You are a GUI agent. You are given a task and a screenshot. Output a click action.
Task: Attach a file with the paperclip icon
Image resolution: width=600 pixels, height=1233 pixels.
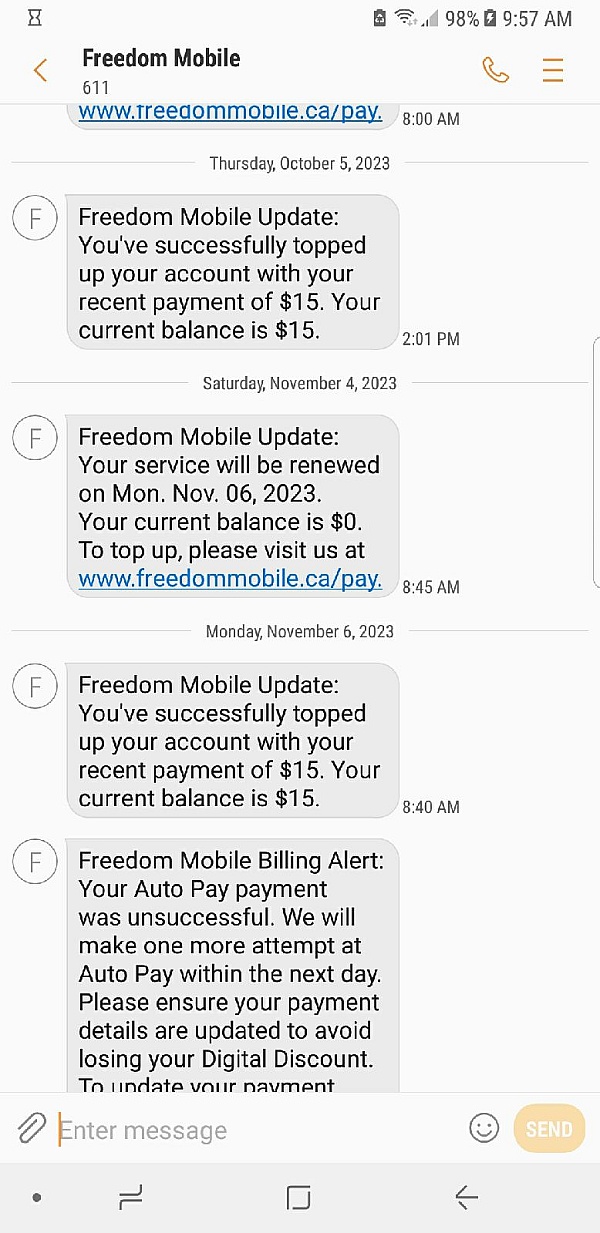(x=31, y=1129)
